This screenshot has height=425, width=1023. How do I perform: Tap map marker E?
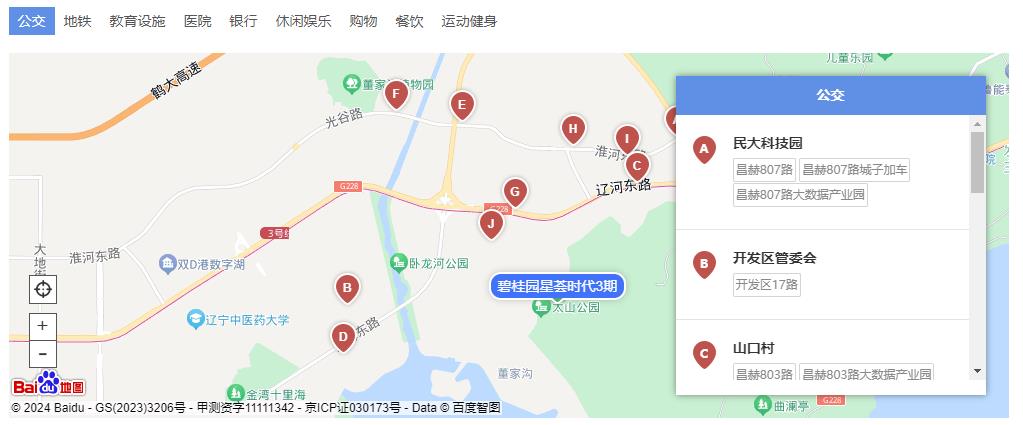tap(461, 103)
